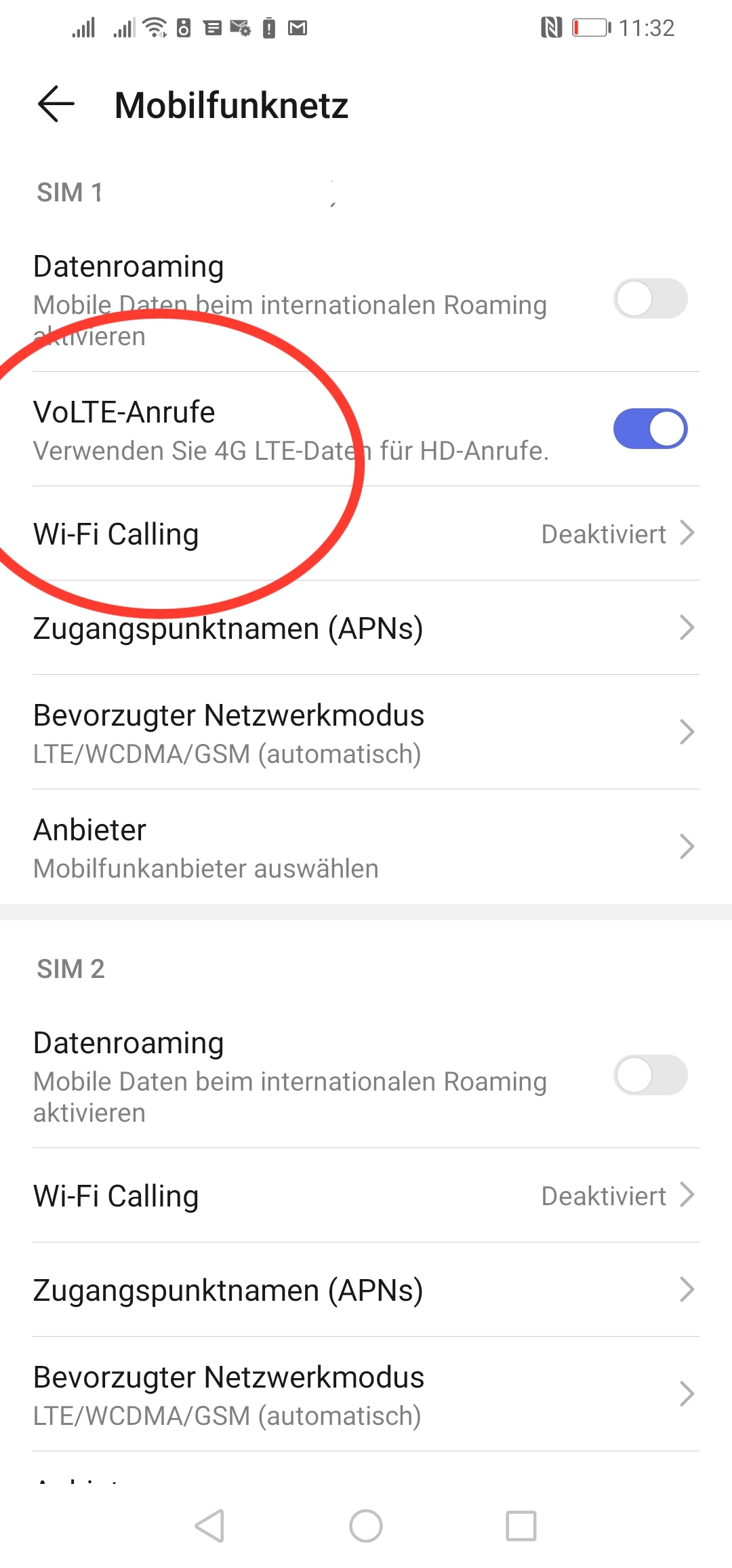The image size is (732, 1568).
Task: Turn off VoLTE-Anrufe switch
Action: (650, 429)
